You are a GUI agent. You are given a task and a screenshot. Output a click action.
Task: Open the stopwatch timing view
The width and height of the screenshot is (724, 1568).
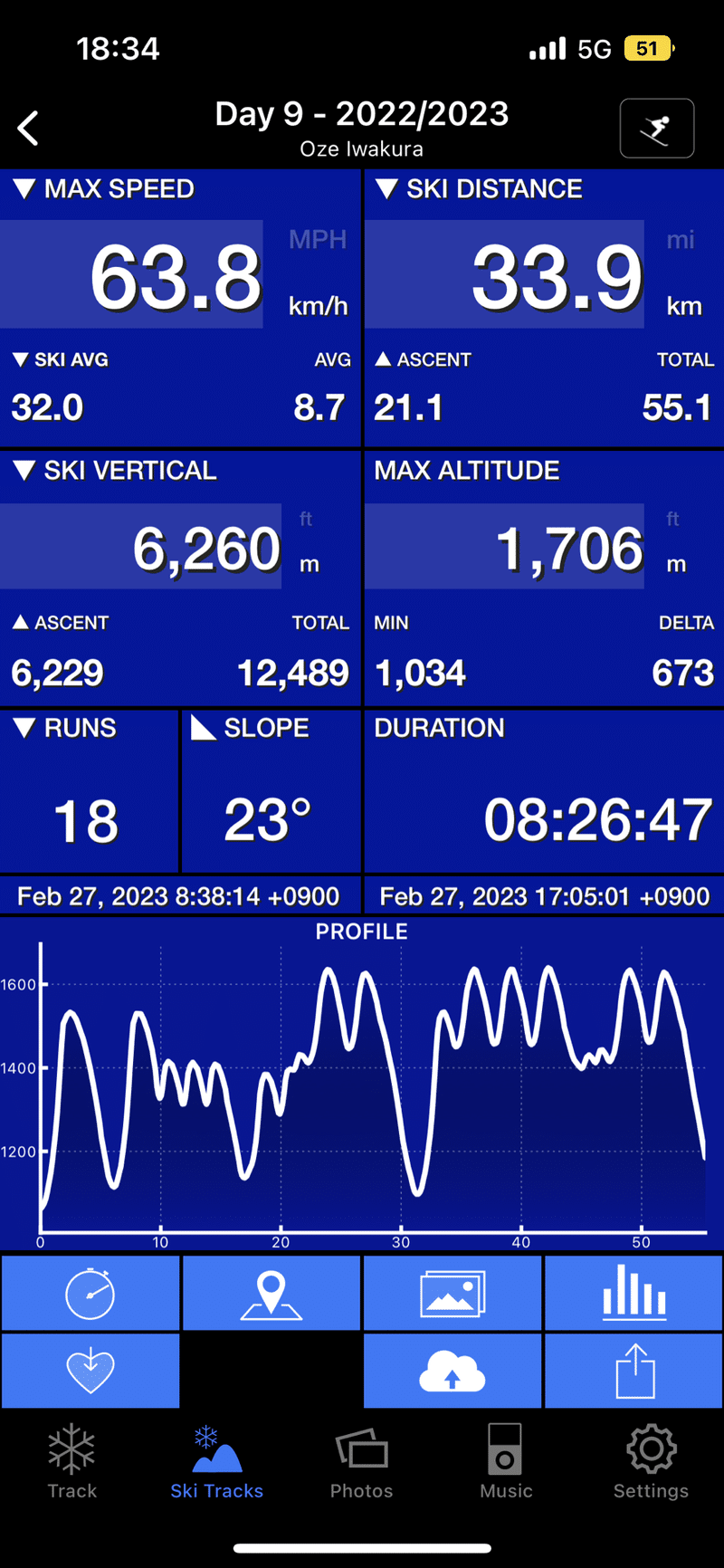[x=90, y=1294]
